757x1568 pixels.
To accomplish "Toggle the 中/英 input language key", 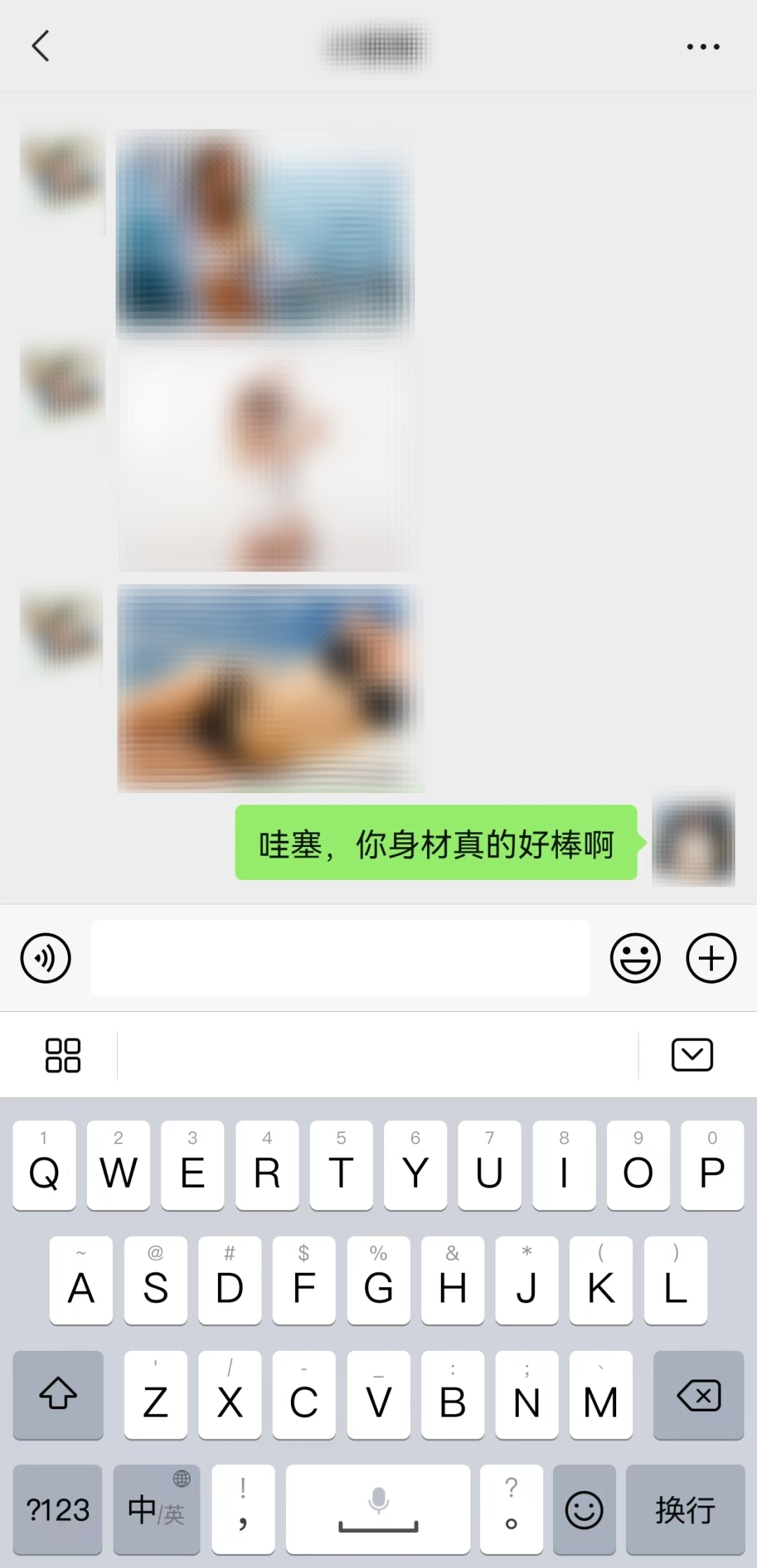I will (156, 1509).
